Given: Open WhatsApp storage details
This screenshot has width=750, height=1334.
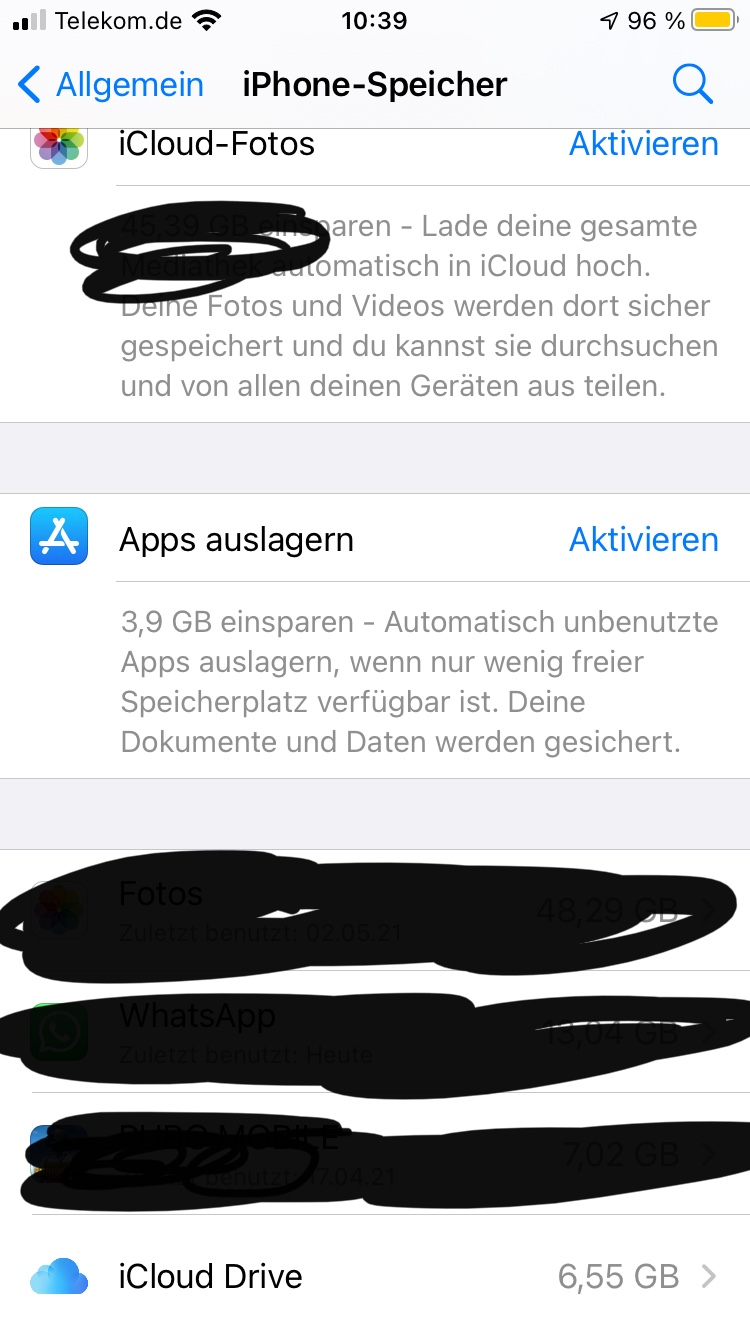Looking at the screenshot, I should pyautogui.click(x=375, y=1032).
